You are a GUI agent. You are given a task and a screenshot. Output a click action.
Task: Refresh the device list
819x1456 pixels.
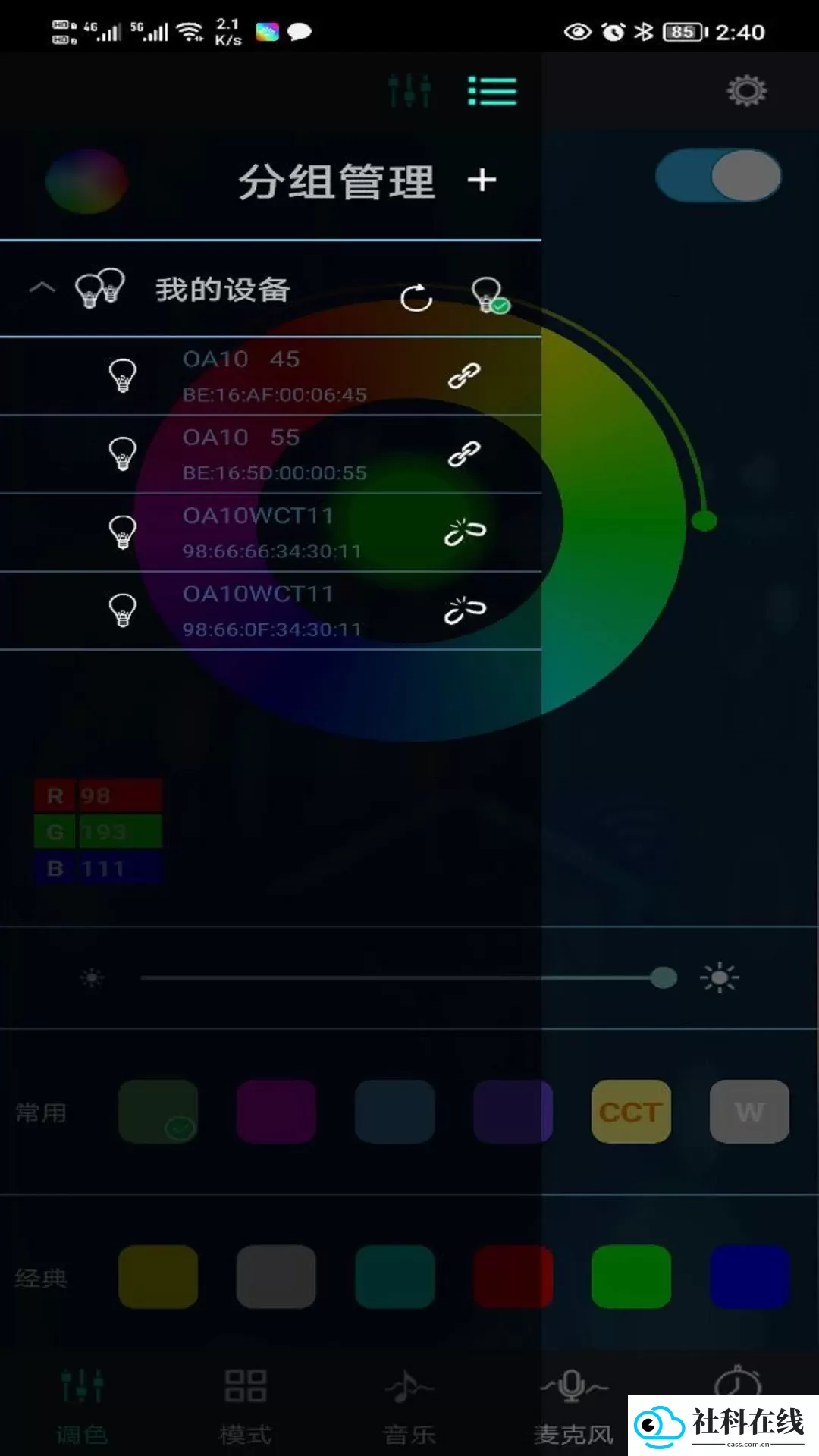click(416, 297)
